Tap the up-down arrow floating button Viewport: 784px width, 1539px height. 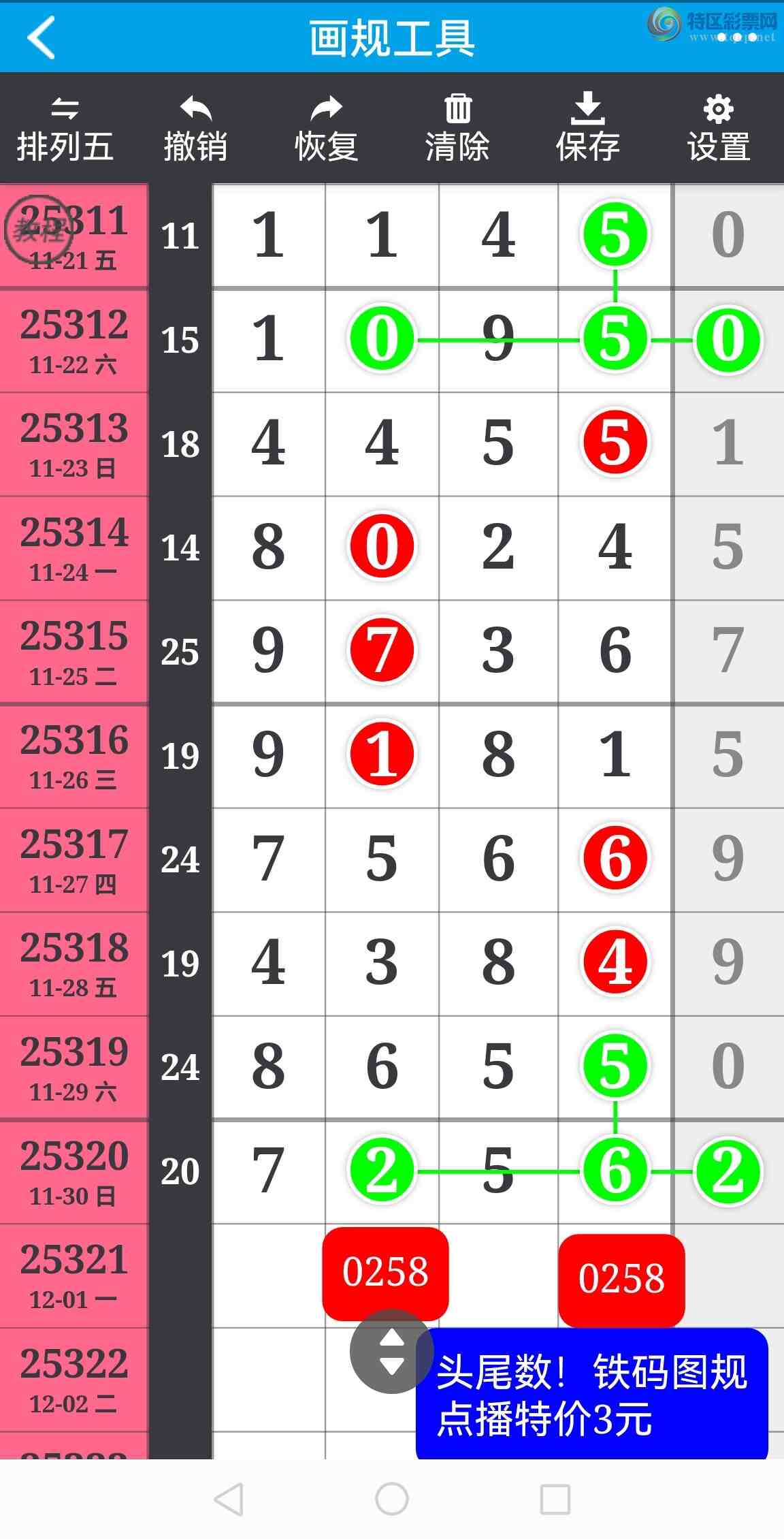point(391,1352)
